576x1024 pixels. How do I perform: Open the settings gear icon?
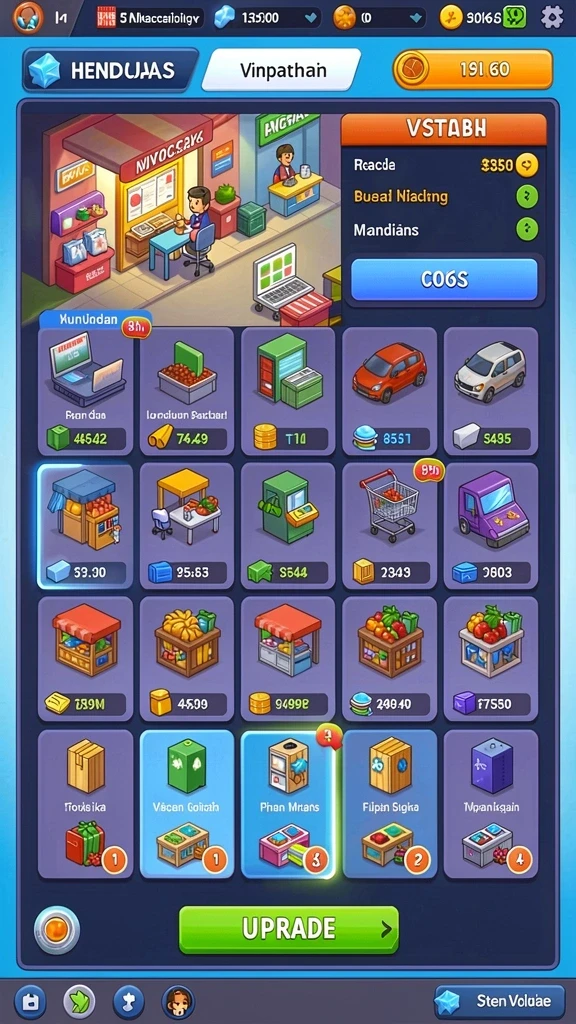click(552, 17)
